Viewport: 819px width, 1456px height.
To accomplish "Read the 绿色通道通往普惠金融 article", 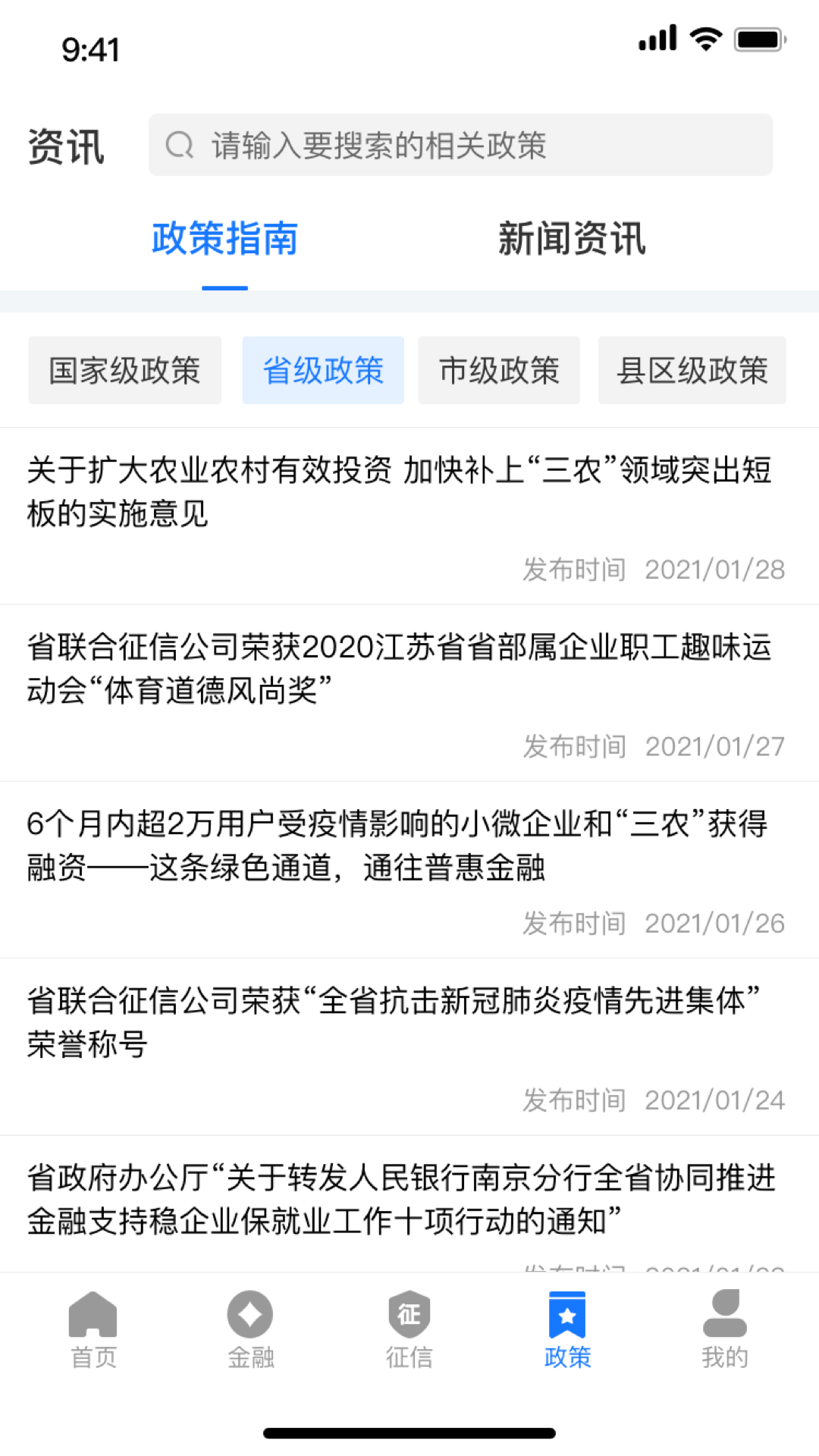I will click(x=409, y=870).
